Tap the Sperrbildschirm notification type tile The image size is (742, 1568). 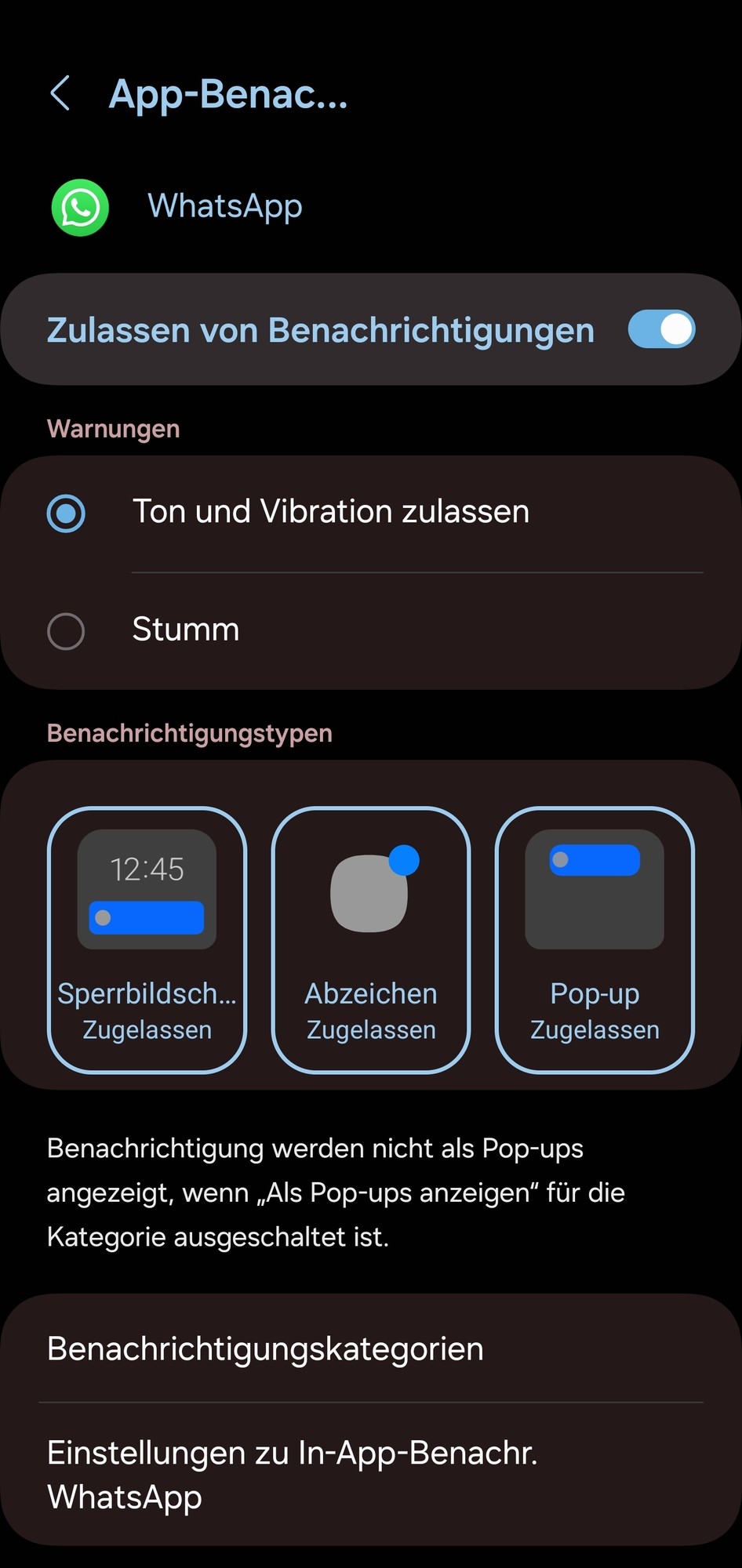click(x=147, y=939)
